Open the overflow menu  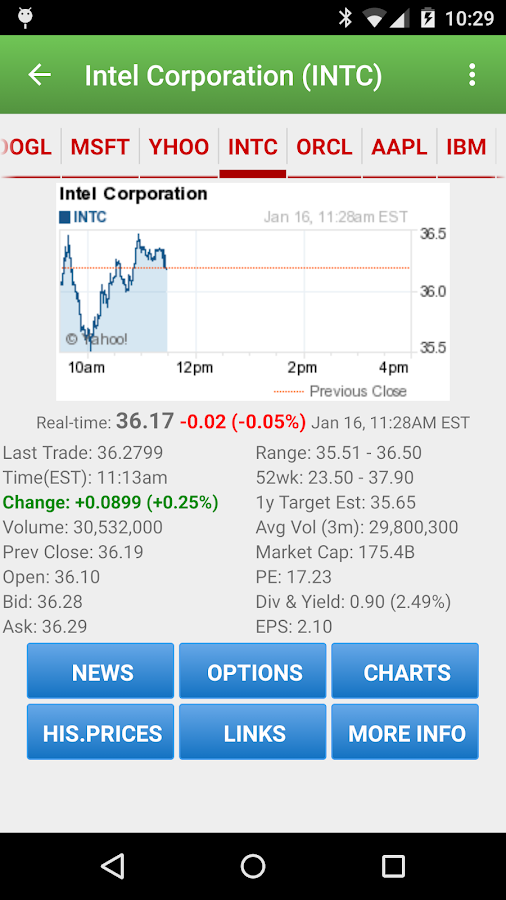[472, 75]
